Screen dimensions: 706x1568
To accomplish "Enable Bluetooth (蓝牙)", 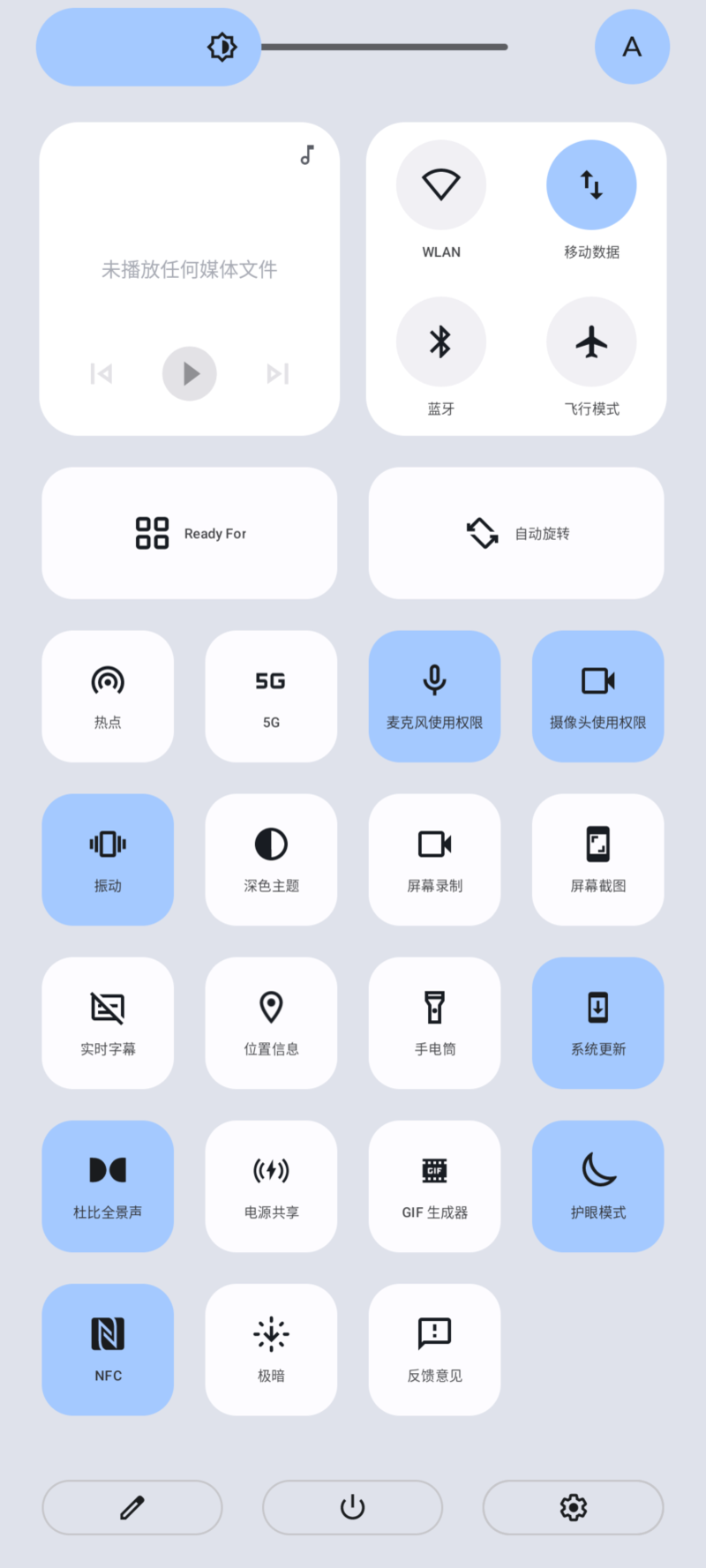I will coord(441,342).
